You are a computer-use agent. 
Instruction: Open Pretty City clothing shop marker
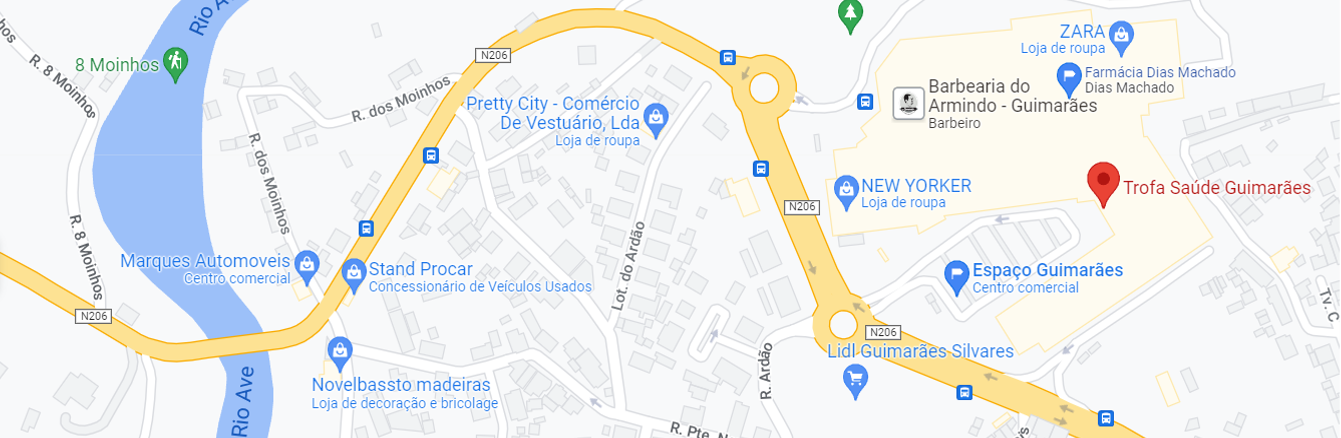pyautogui.click(x=656, y=116)
